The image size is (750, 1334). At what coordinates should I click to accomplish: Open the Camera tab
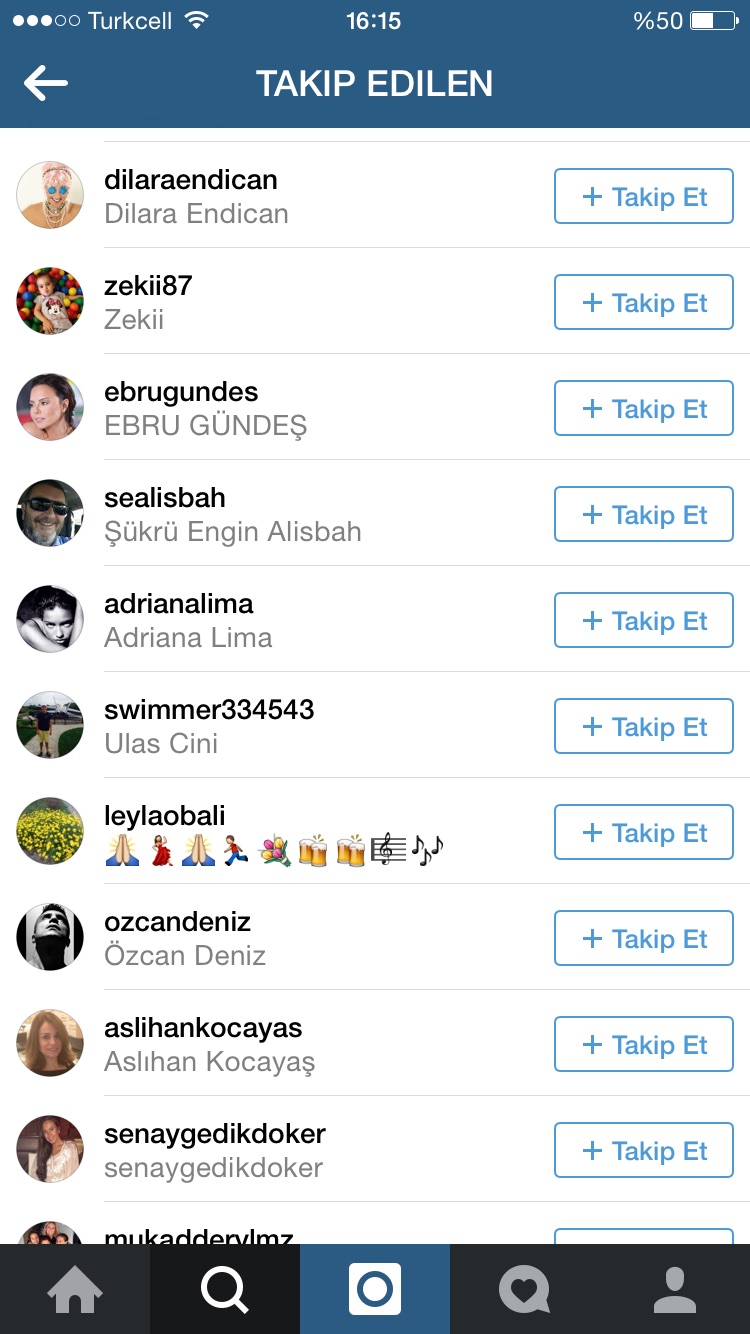(x=375, y=1289)
